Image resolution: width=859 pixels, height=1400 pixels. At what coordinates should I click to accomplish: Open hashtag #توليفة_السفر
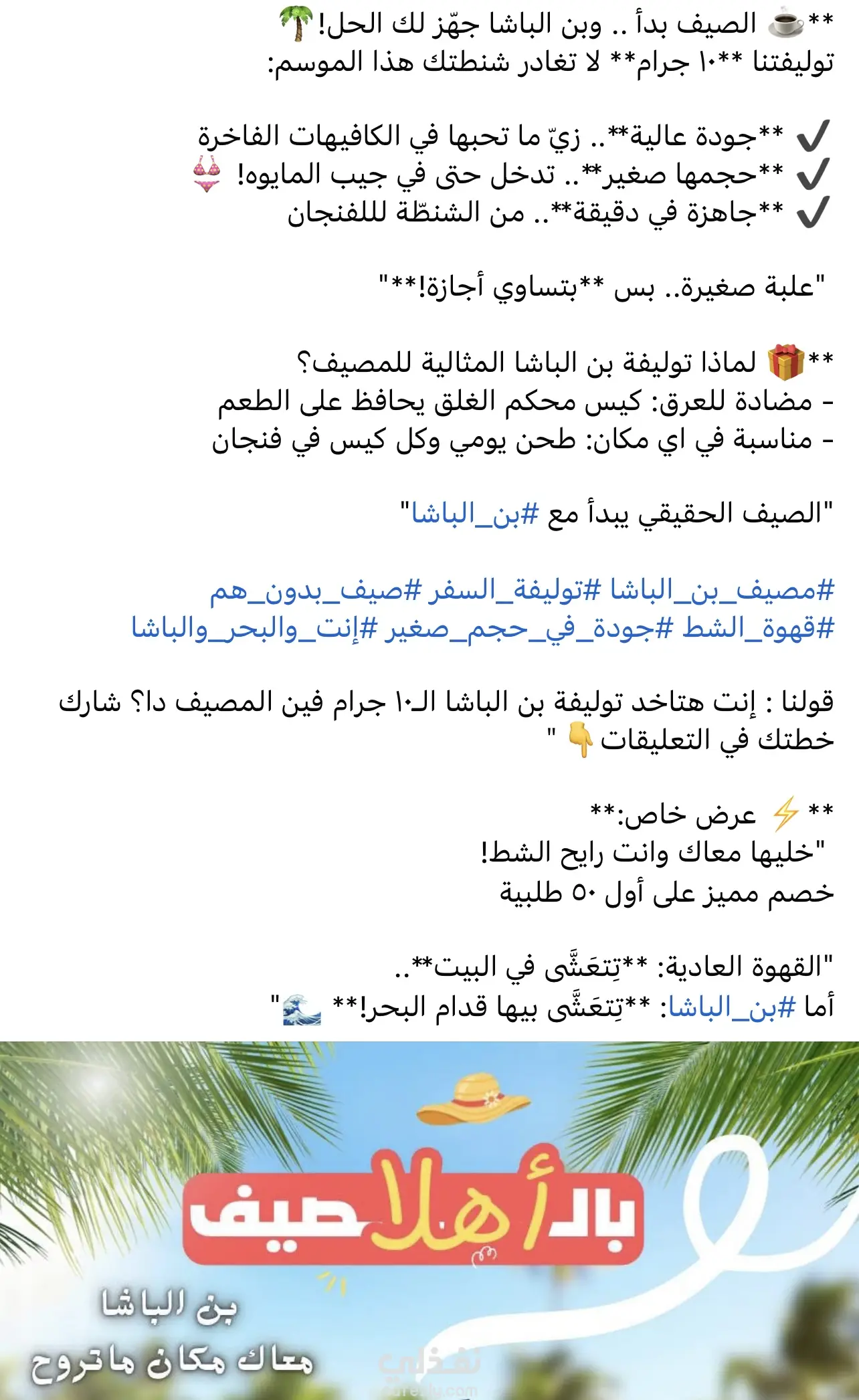[x=514, y=591]
